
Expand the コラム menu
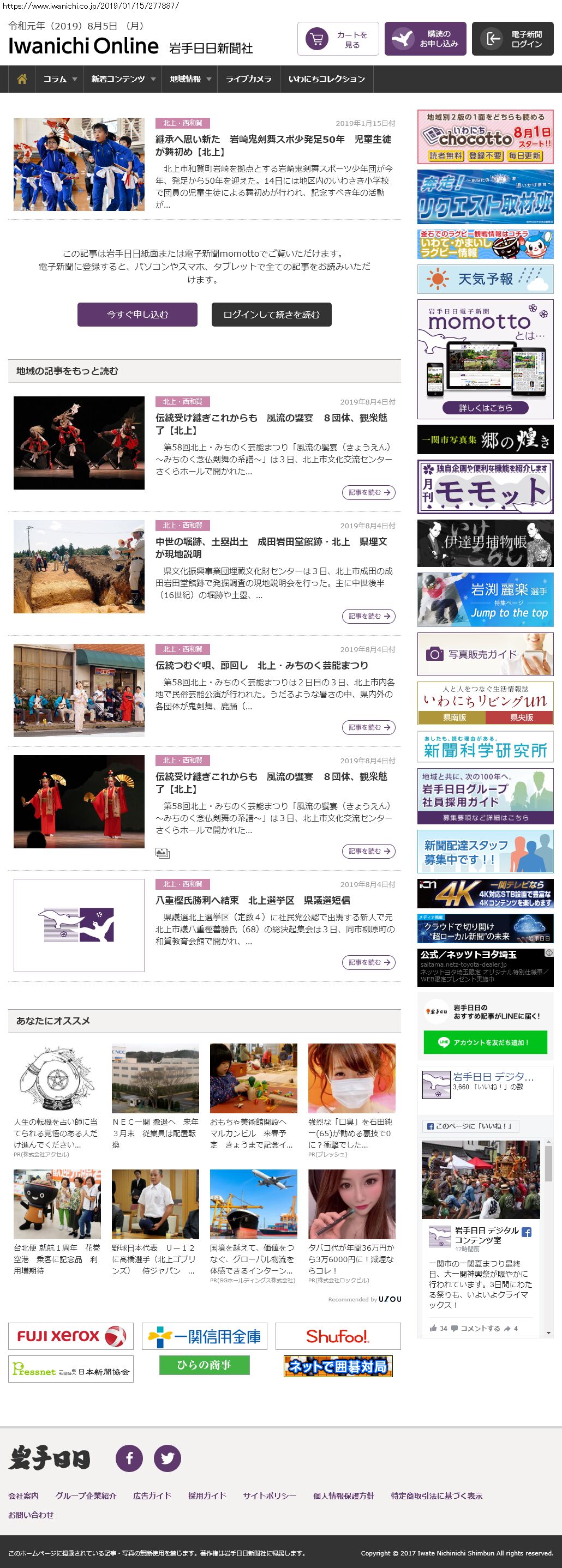(x=59, y=79)
